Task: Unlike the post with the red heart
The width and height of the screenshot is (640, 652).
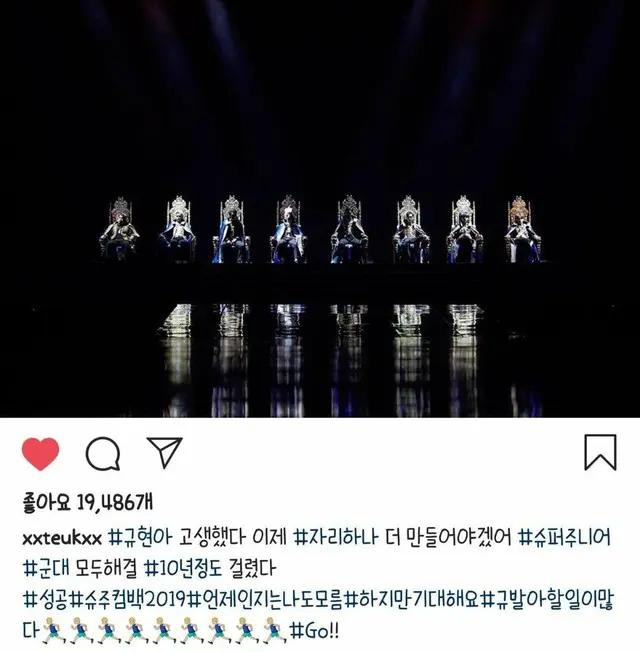Action: 40,455
